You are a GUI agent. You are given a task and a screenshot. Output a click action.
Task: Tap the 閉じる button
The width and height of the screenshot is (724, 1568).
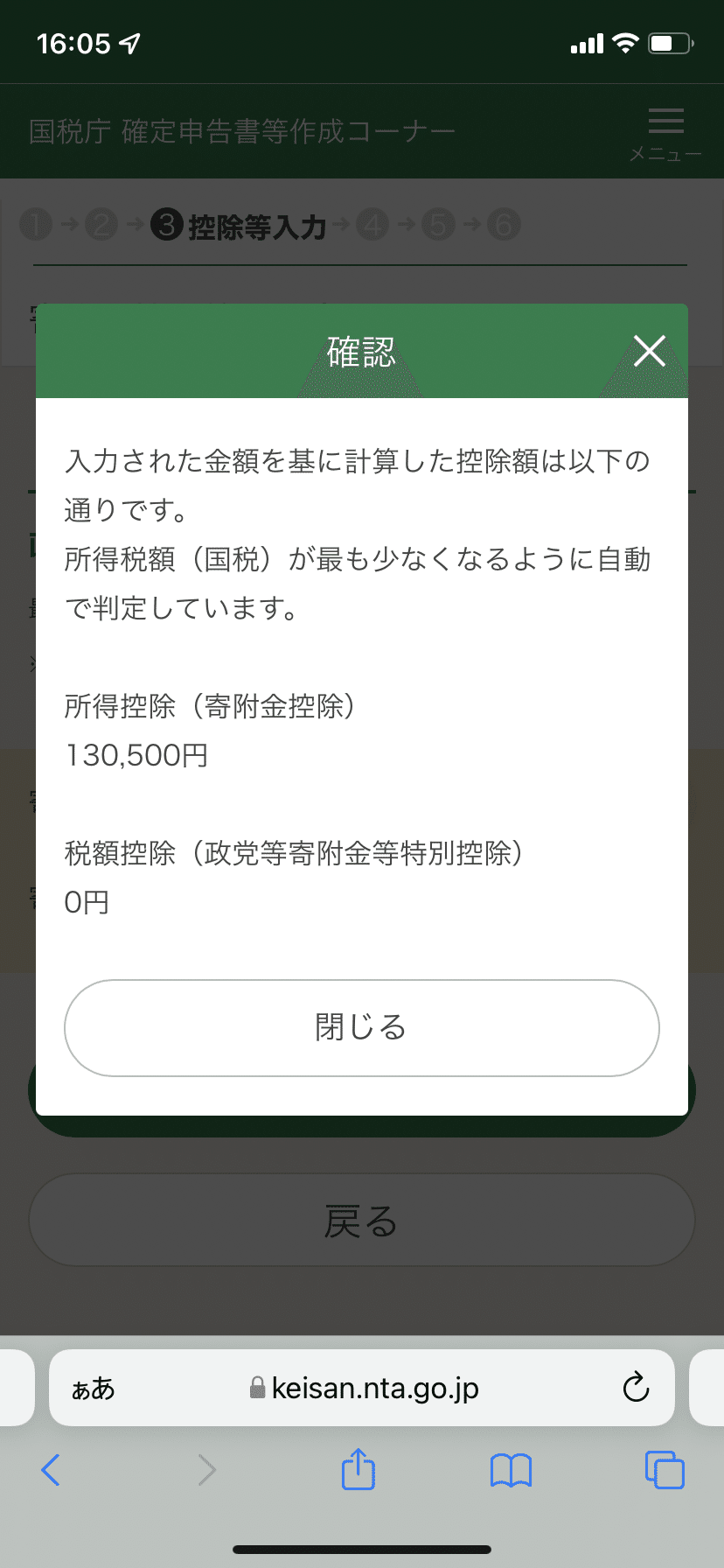click(x=362, y=1027)
